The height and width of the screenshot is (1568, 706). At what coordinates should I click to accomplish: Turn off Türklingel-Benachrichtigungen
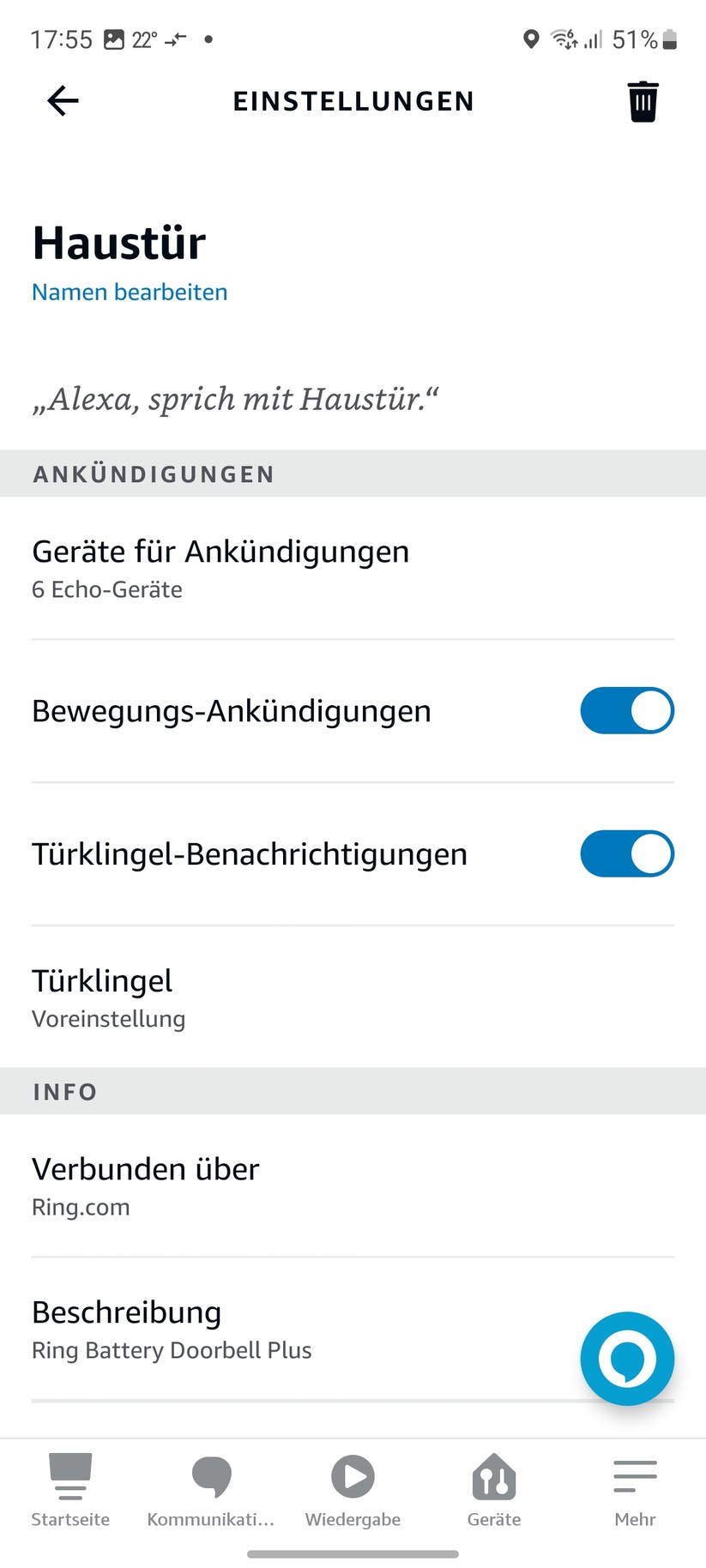[627, 853]
